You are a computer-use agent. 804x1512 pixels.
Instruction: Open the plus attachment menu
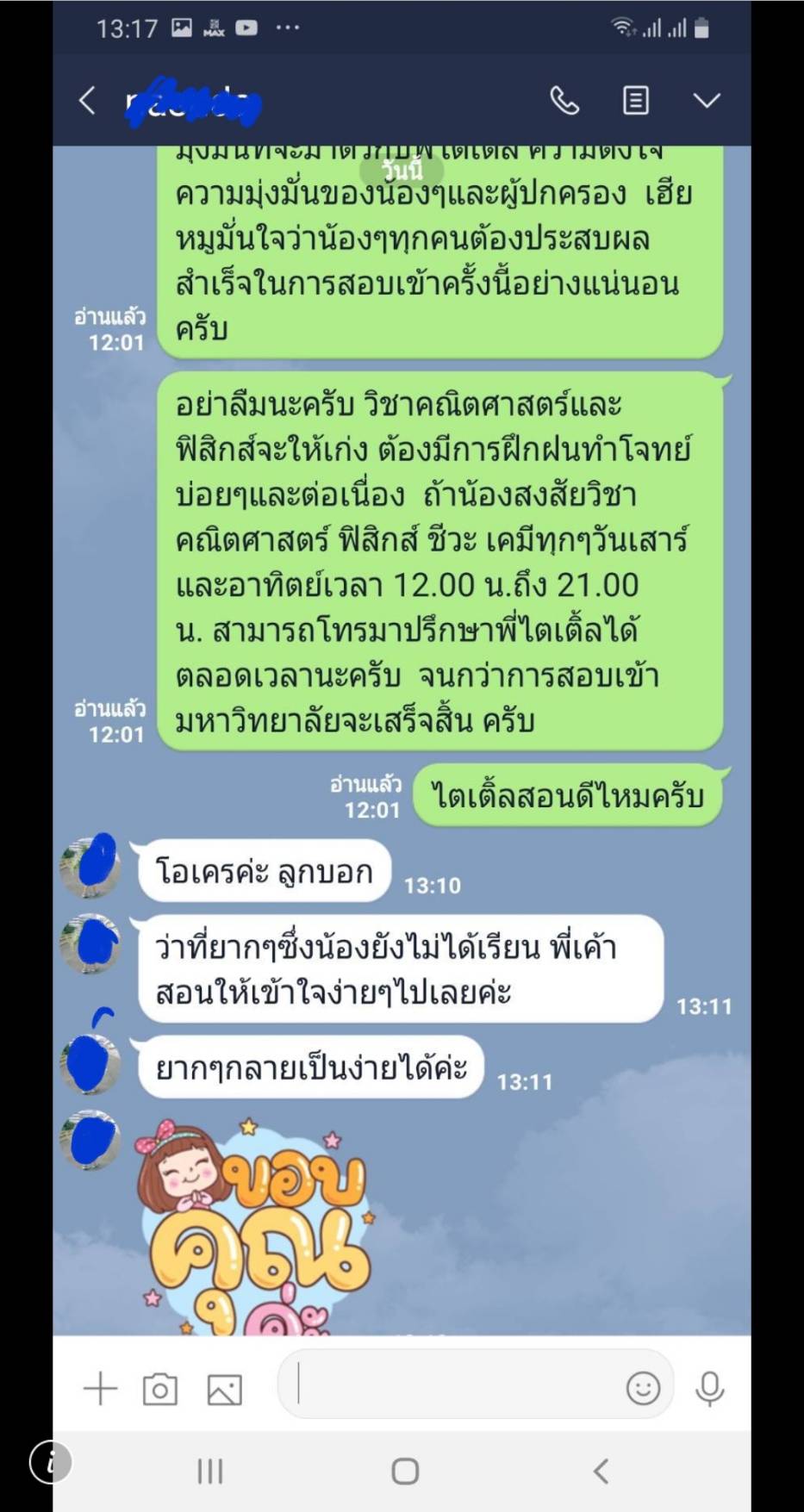point(100,1389)
